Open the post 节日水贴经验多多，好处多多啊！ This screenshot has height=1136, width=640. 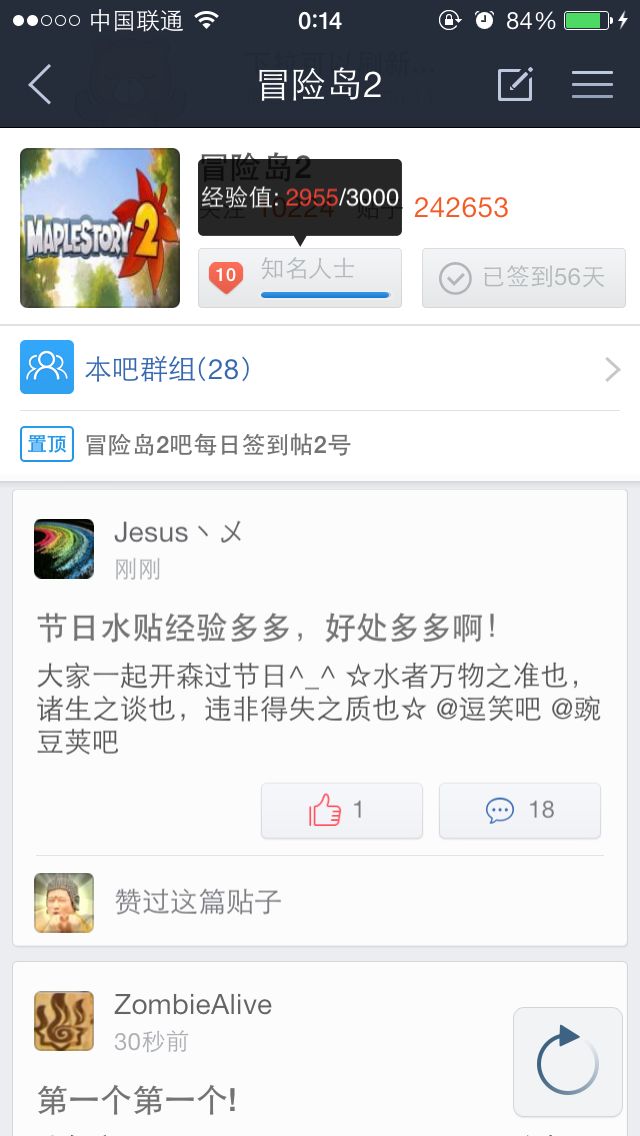click(267, 628)
